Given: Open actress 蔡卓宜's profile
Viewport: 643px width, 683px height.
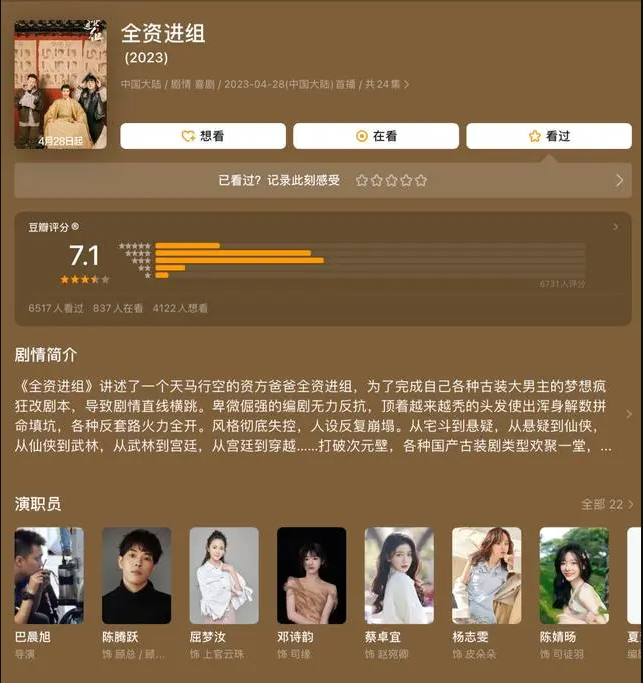Looking at the screenshot, I should coord(399,577).
